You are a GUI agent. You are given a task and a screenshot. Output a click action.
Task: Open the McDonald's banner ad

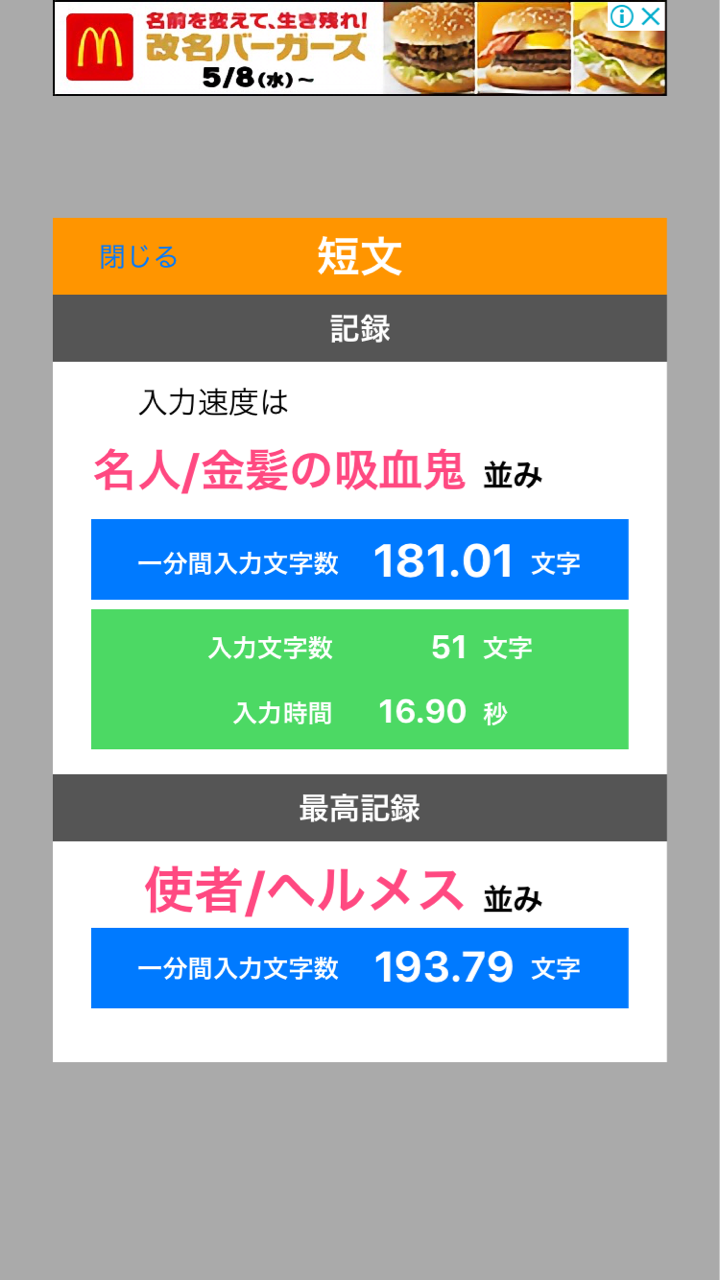(360, 48)
